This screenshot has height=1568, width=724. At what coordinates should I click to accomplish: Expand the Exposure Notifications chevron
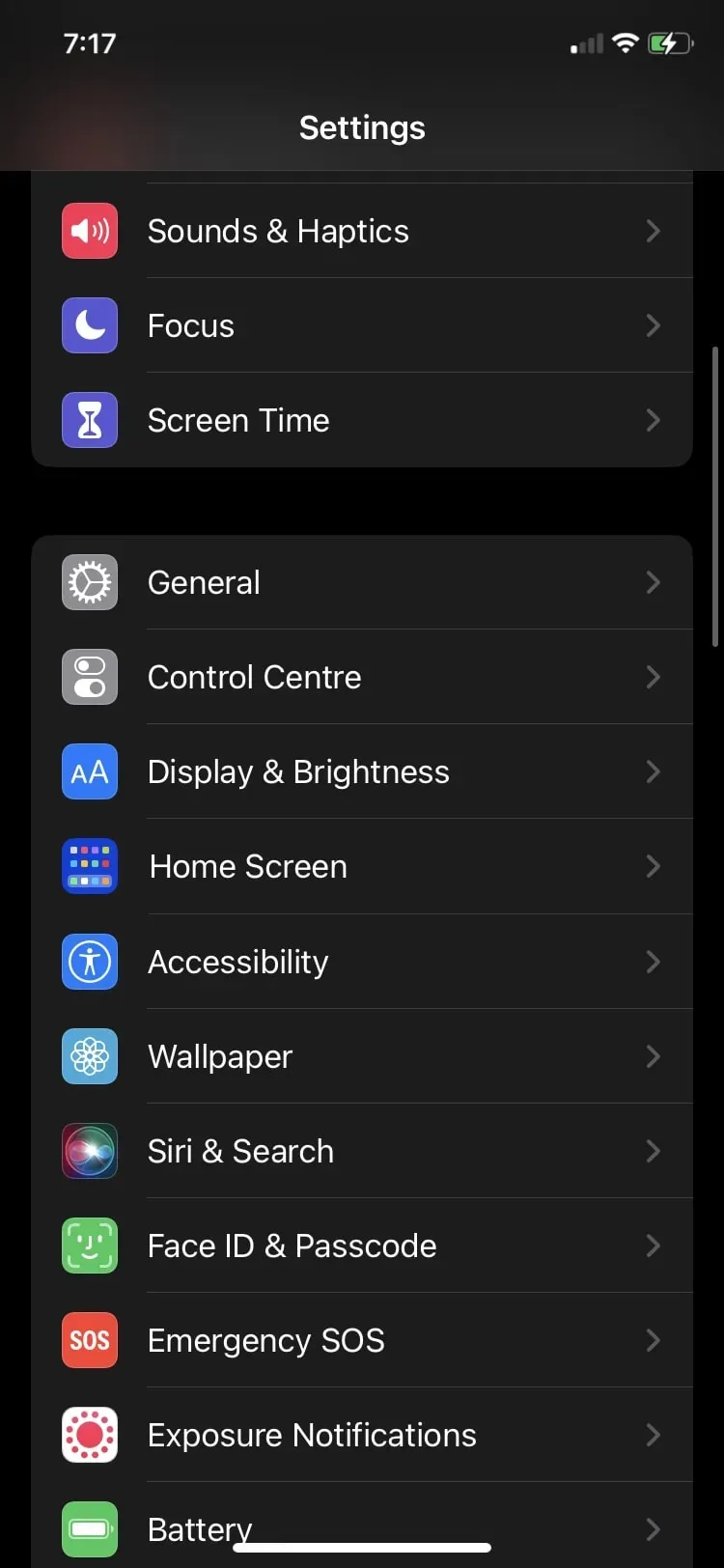(x=654, y=1435)
